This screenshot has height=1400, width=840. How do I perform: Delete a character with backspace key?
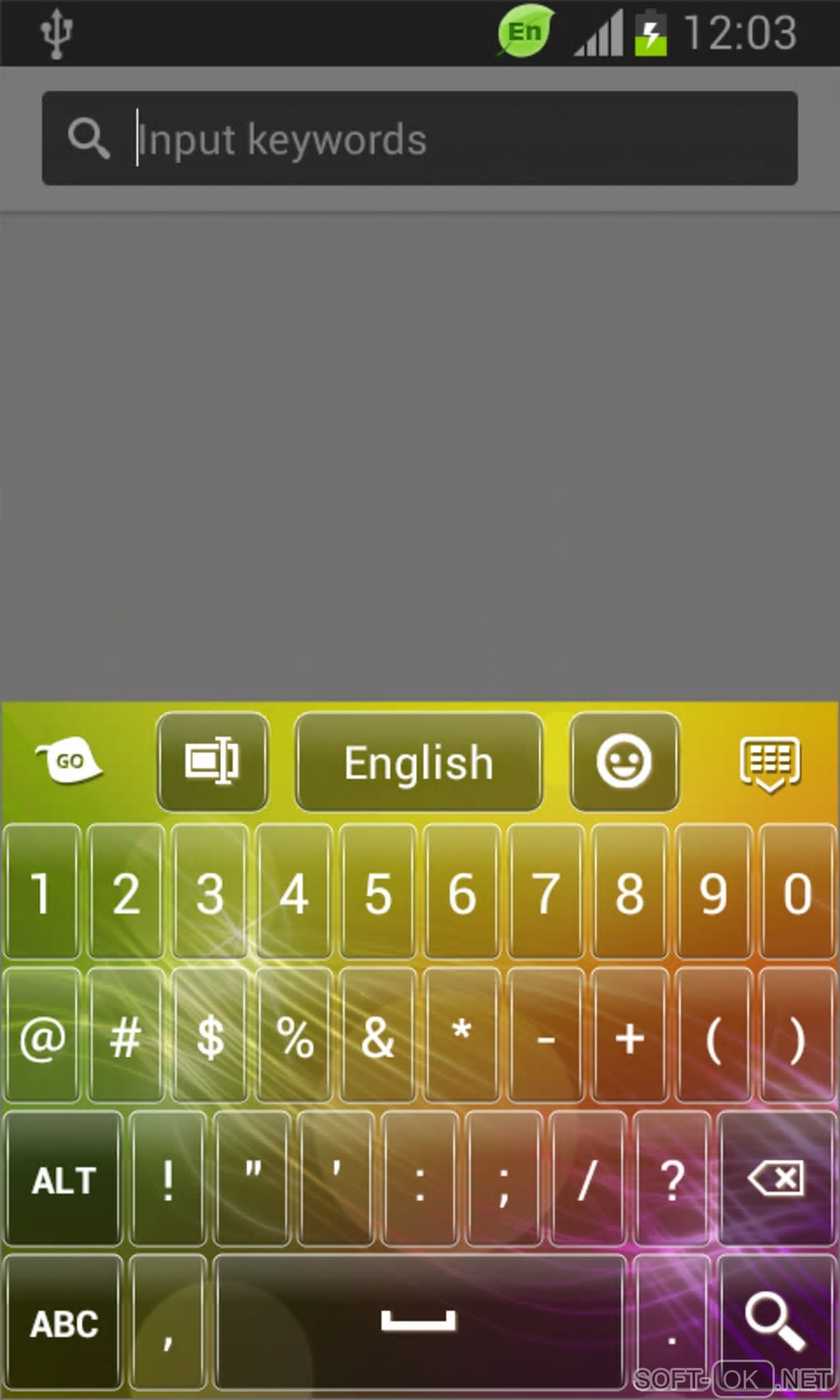click(x=776, y=1178)
